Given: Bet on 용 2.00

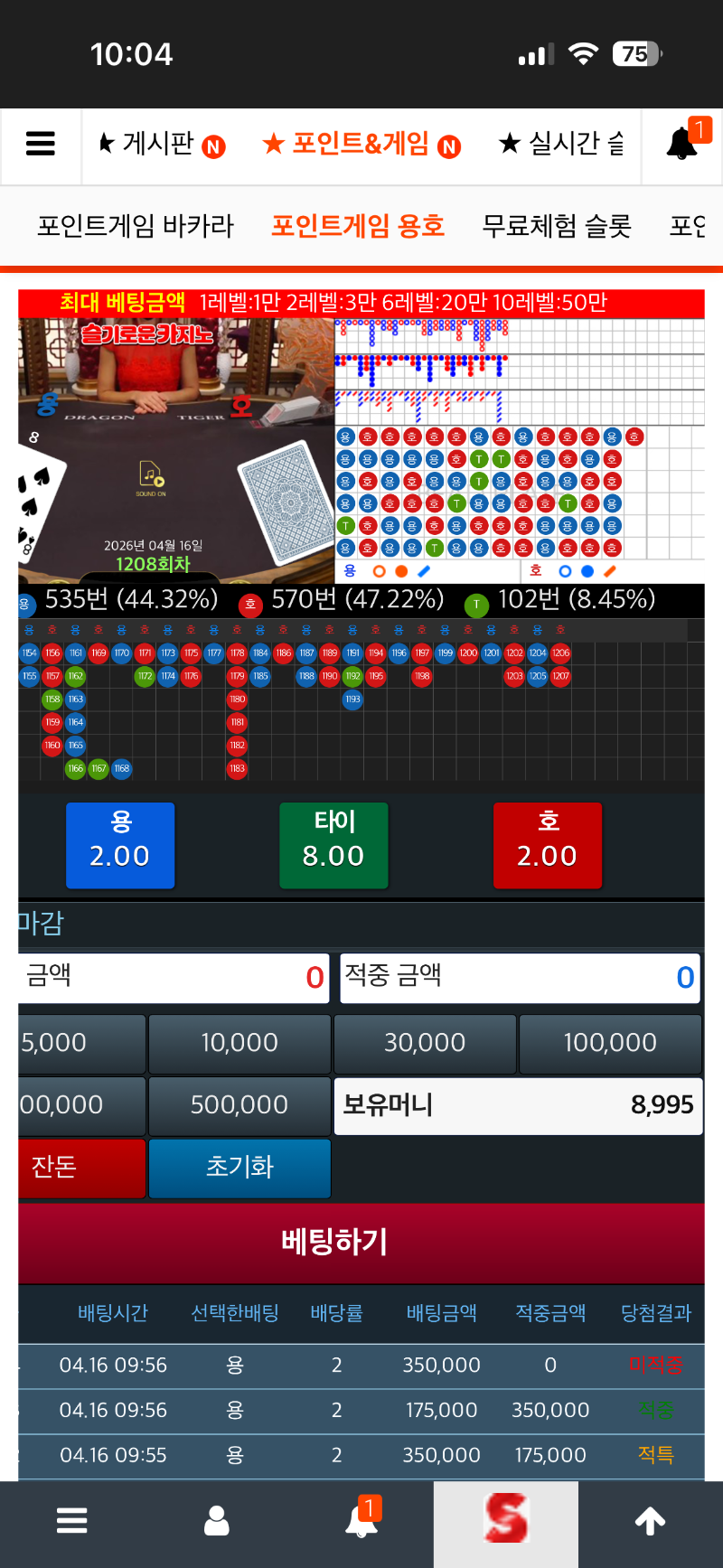Looking at the screenshot, I should point(120,845).
